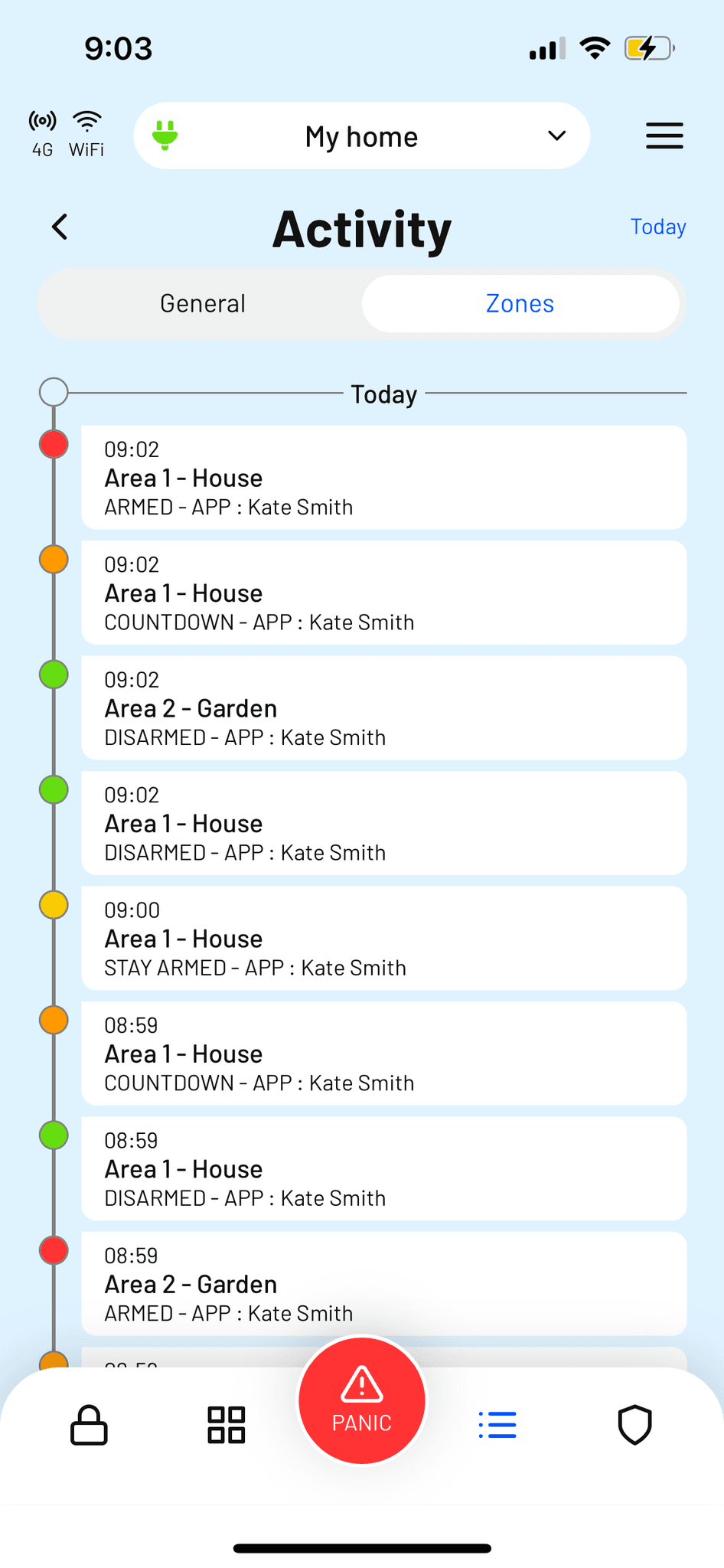Screen dimensions: 724x1568
Task: Tap the Today date filter link
Action: click(x=658, y=227)
